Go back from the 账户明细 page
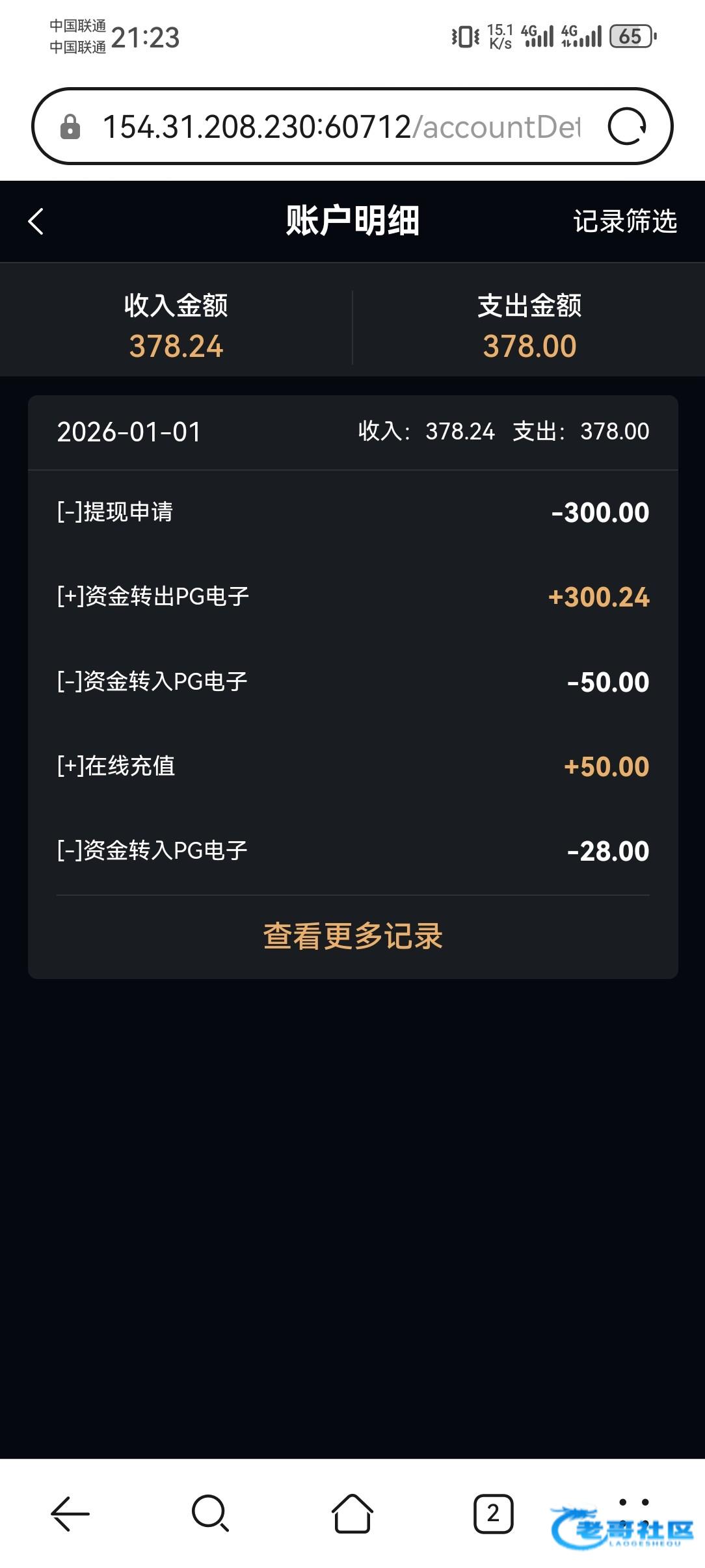The width and height of the screenshot is (705, 1568). [x=36, y=222]
